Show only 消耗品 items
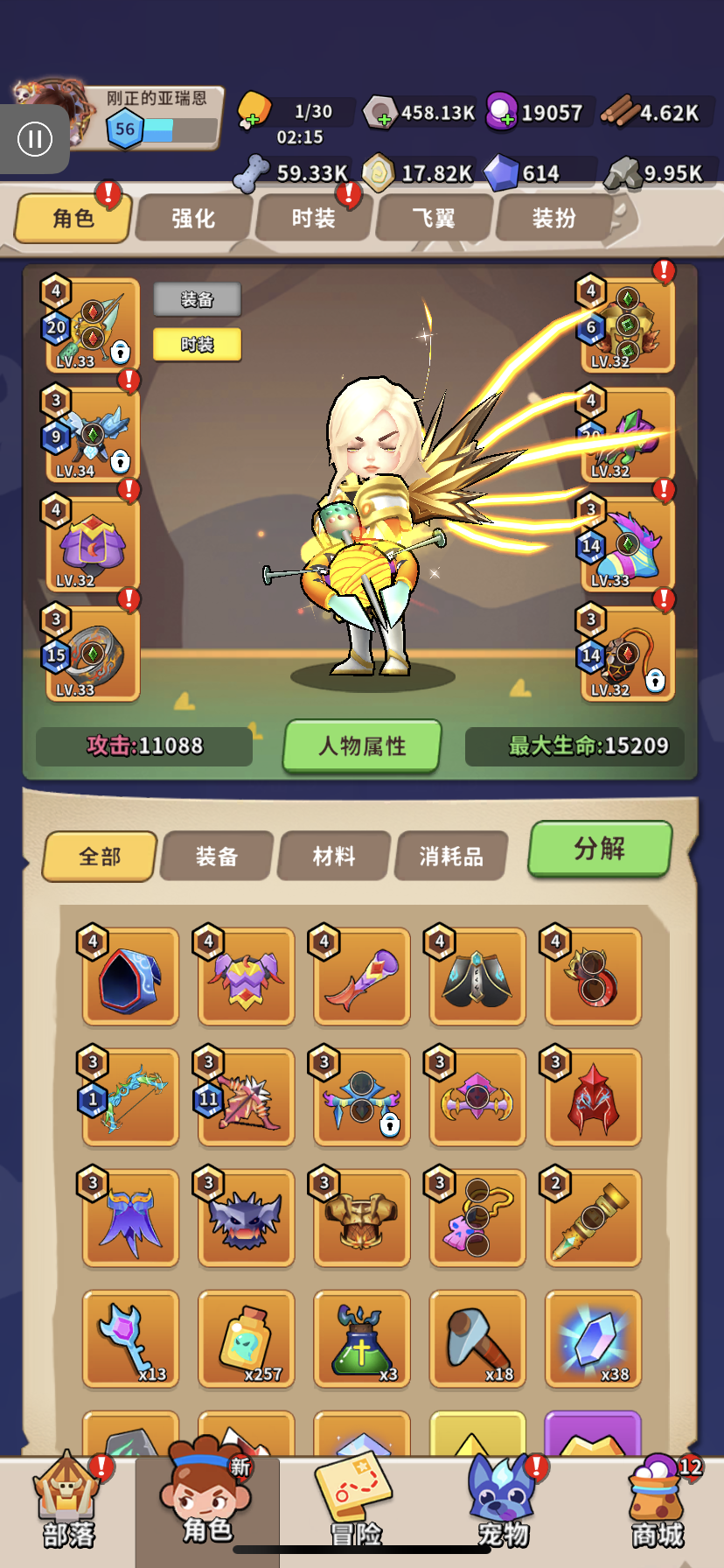Screen dimensions: 724x1568 tap(450, 857)
